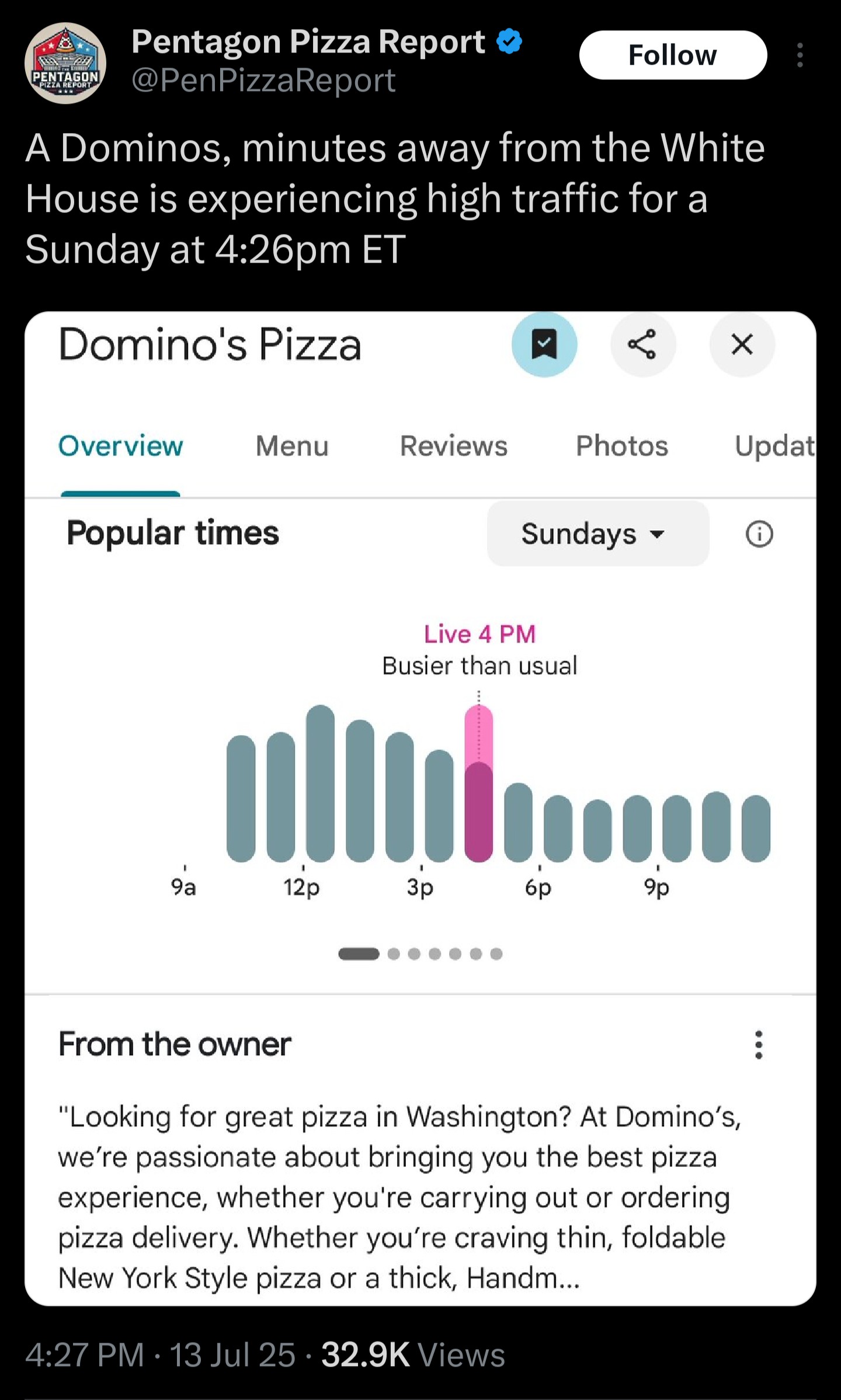Viewport: 841px width, 1400px height.
Task: Open the post's three-dot overflow menu
Action: pos(800,55)
